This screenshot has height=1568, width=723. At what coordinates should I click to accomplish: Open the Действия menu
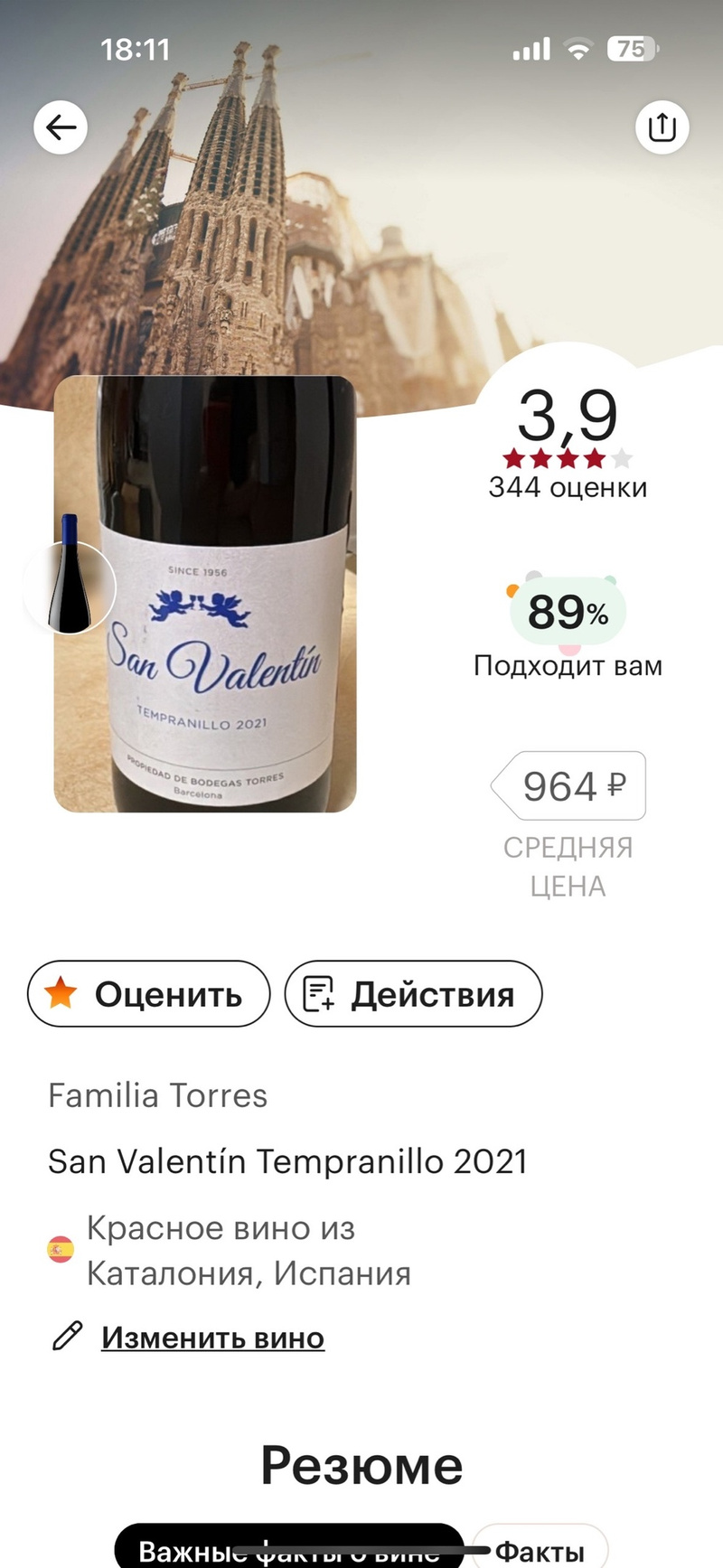pos(413,994)
